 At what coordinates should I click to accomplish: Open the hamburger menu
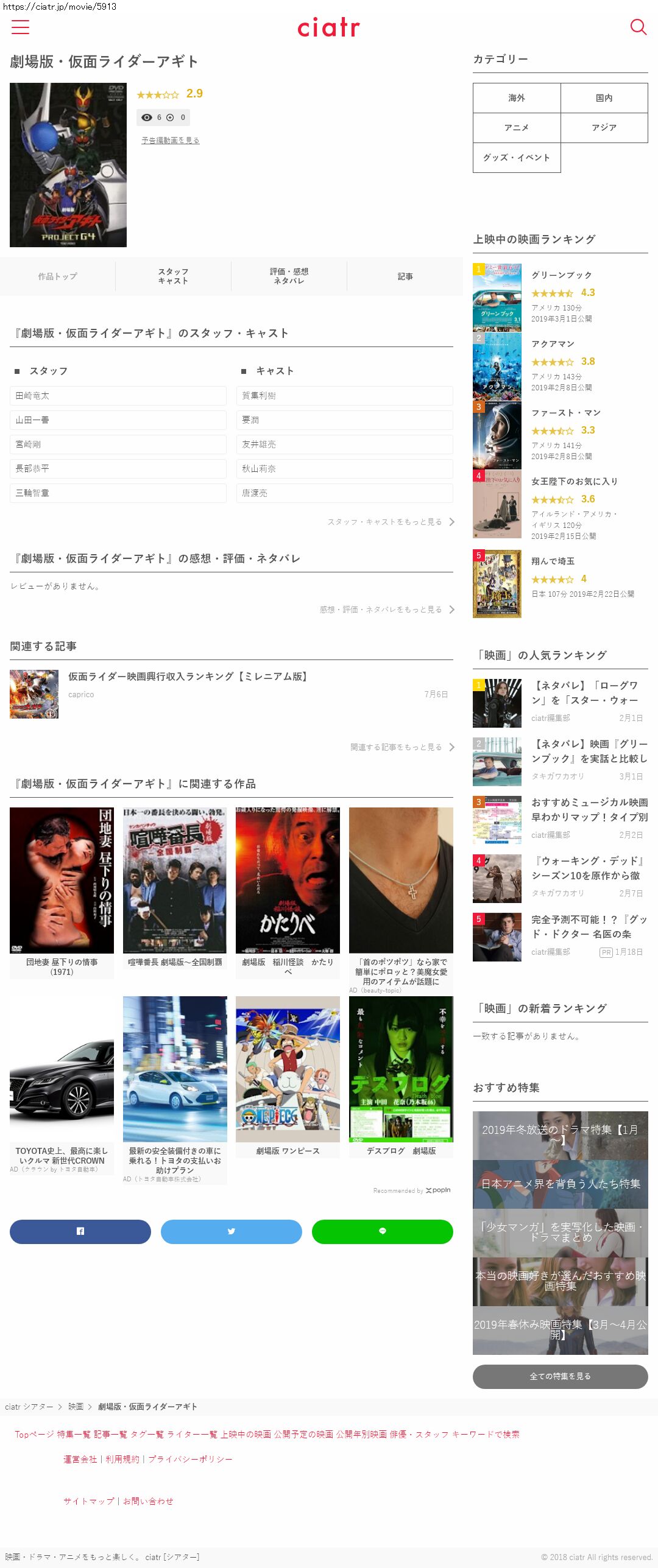point(20,27)
